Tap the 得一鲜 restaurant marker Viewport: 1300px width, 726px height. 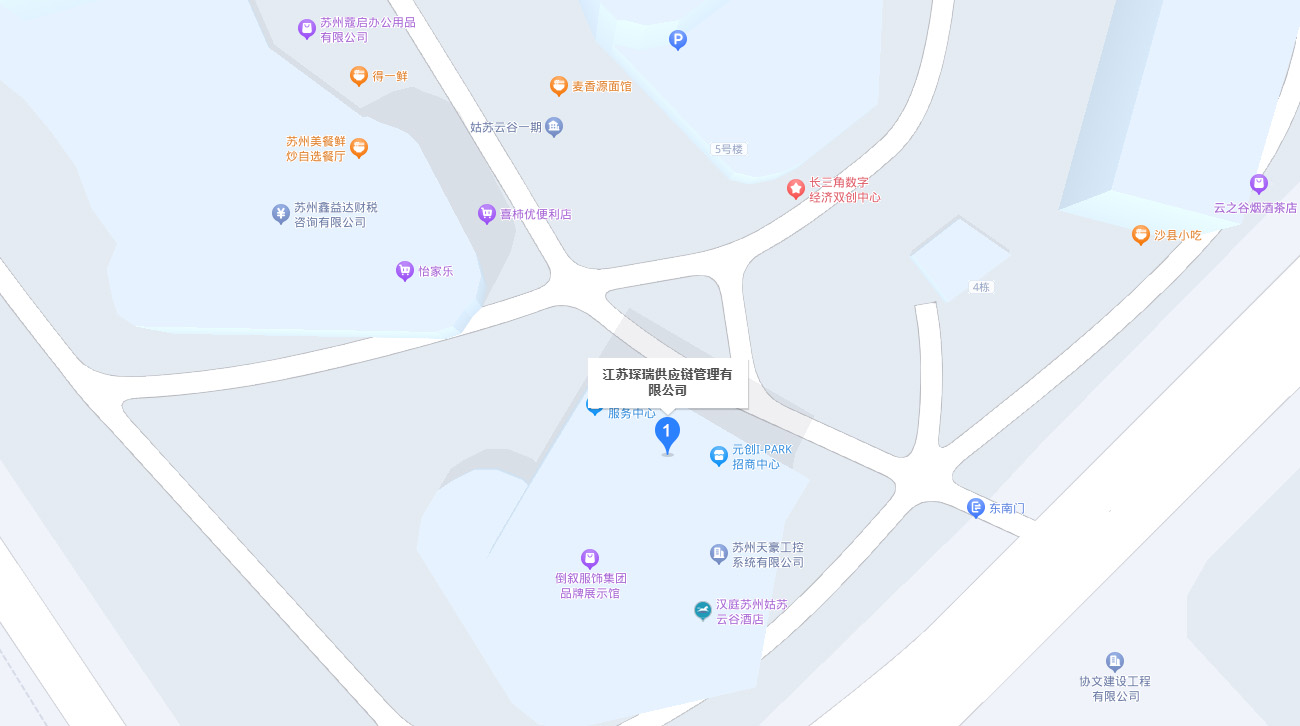point(359,76)
